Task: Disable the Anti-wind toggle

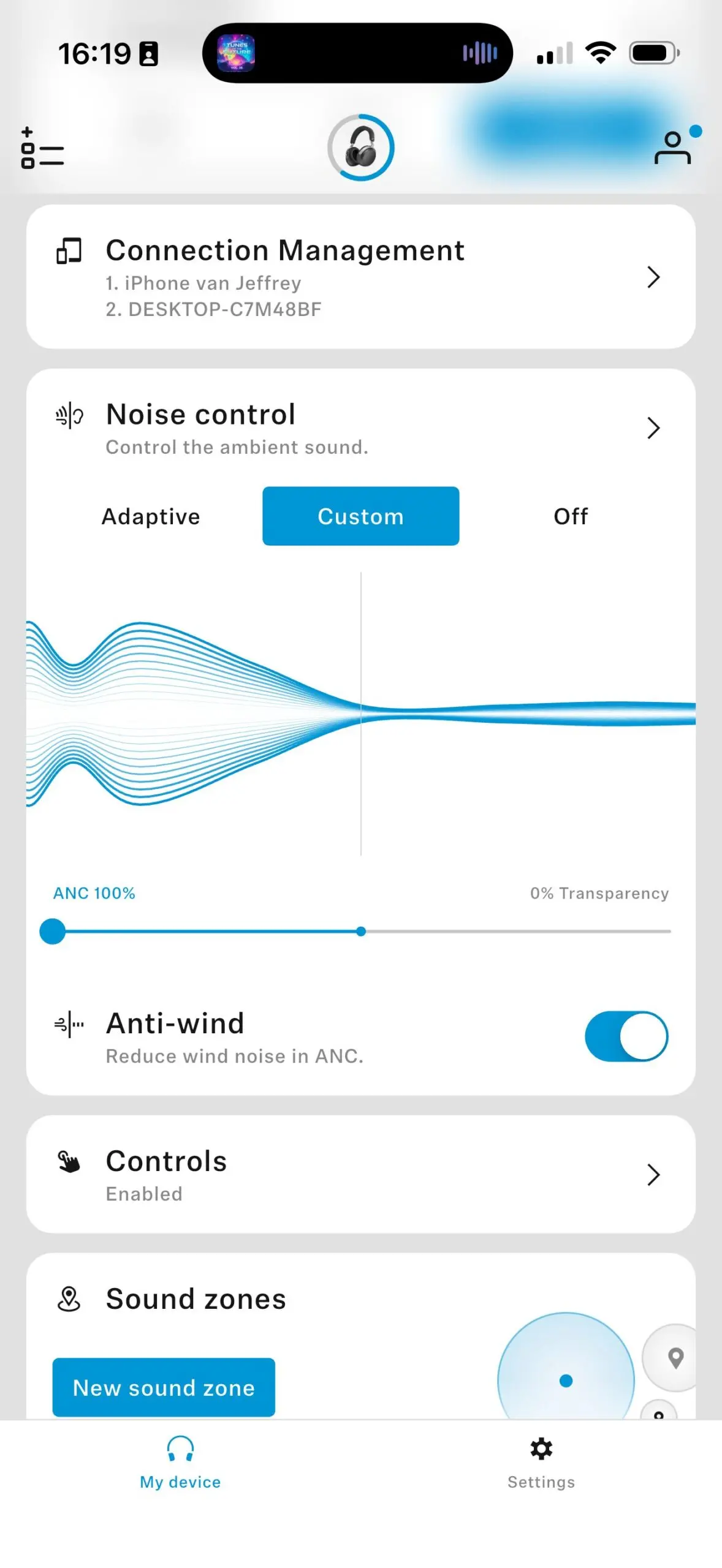Action: [626, 1036]
